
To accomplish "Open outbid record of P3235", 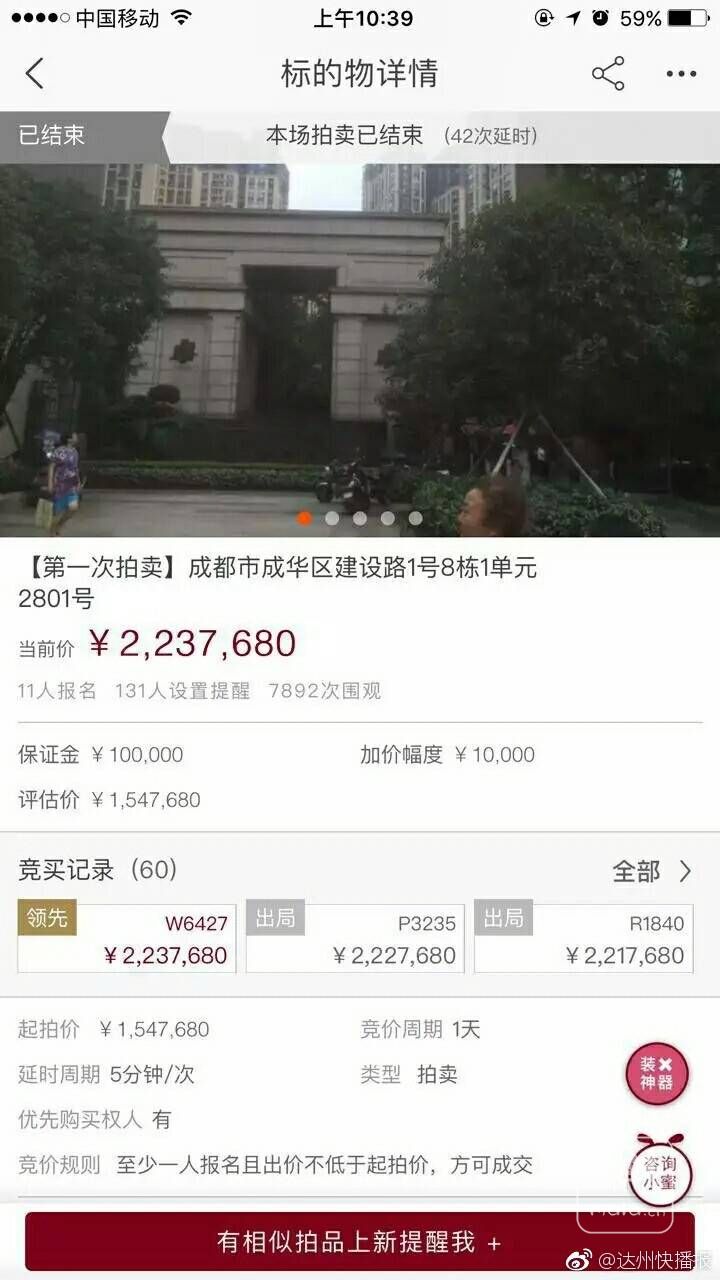I will (x=355, y=938).
